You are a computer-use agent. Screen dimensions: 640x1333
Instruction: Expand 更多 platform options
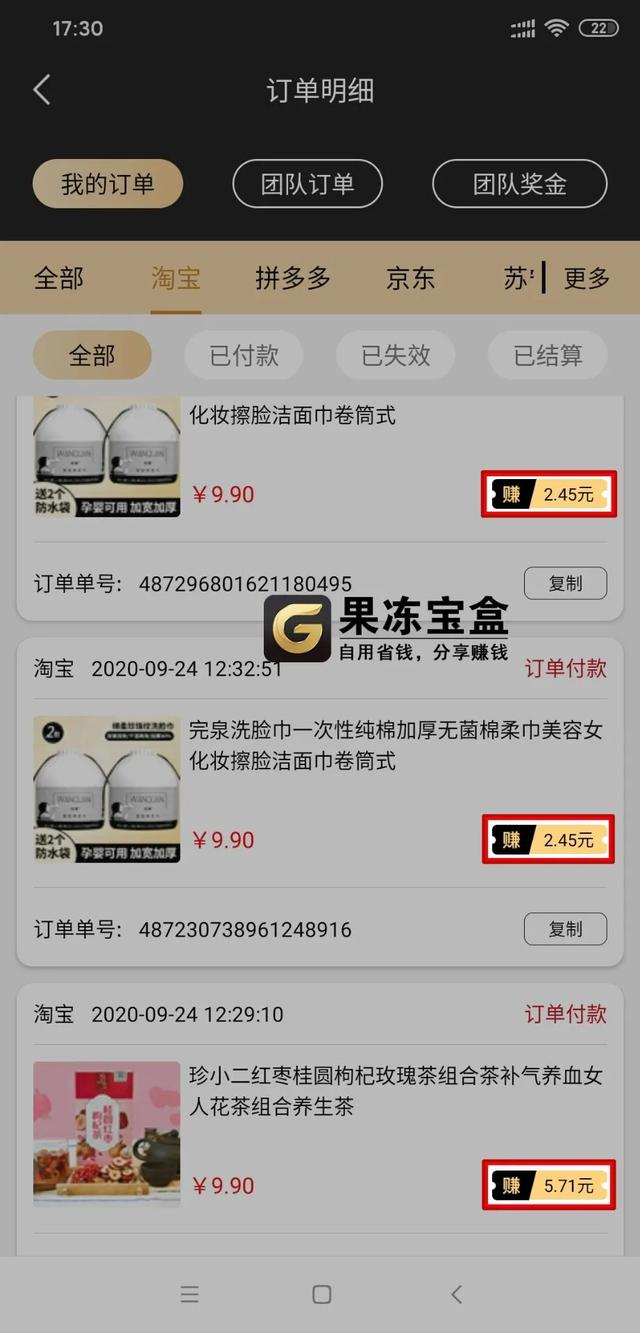(587, 278)
